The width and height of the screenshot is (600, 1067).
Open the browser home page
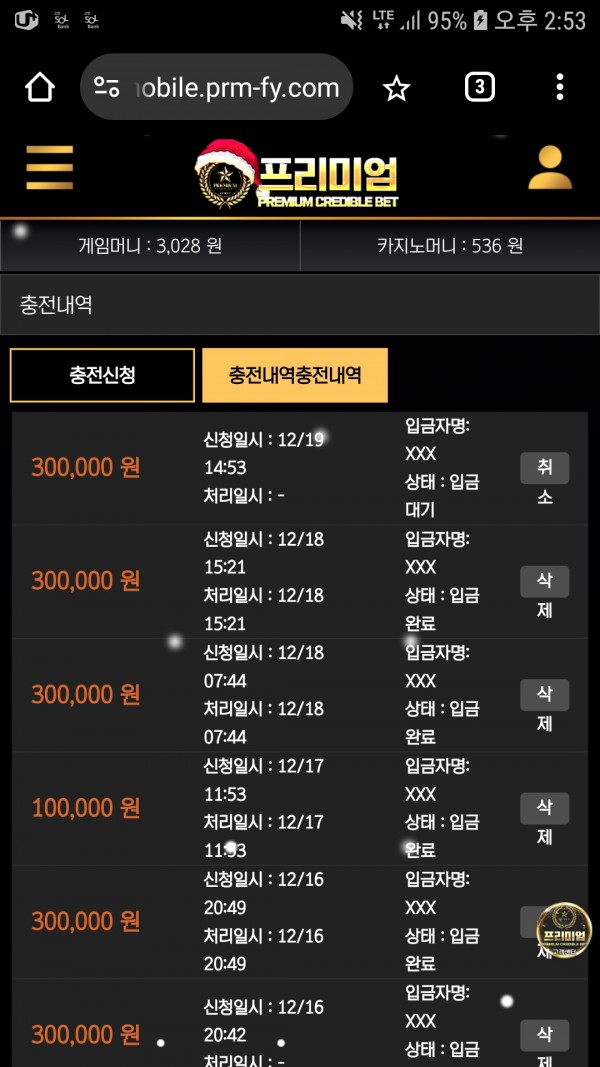point(40,88)
